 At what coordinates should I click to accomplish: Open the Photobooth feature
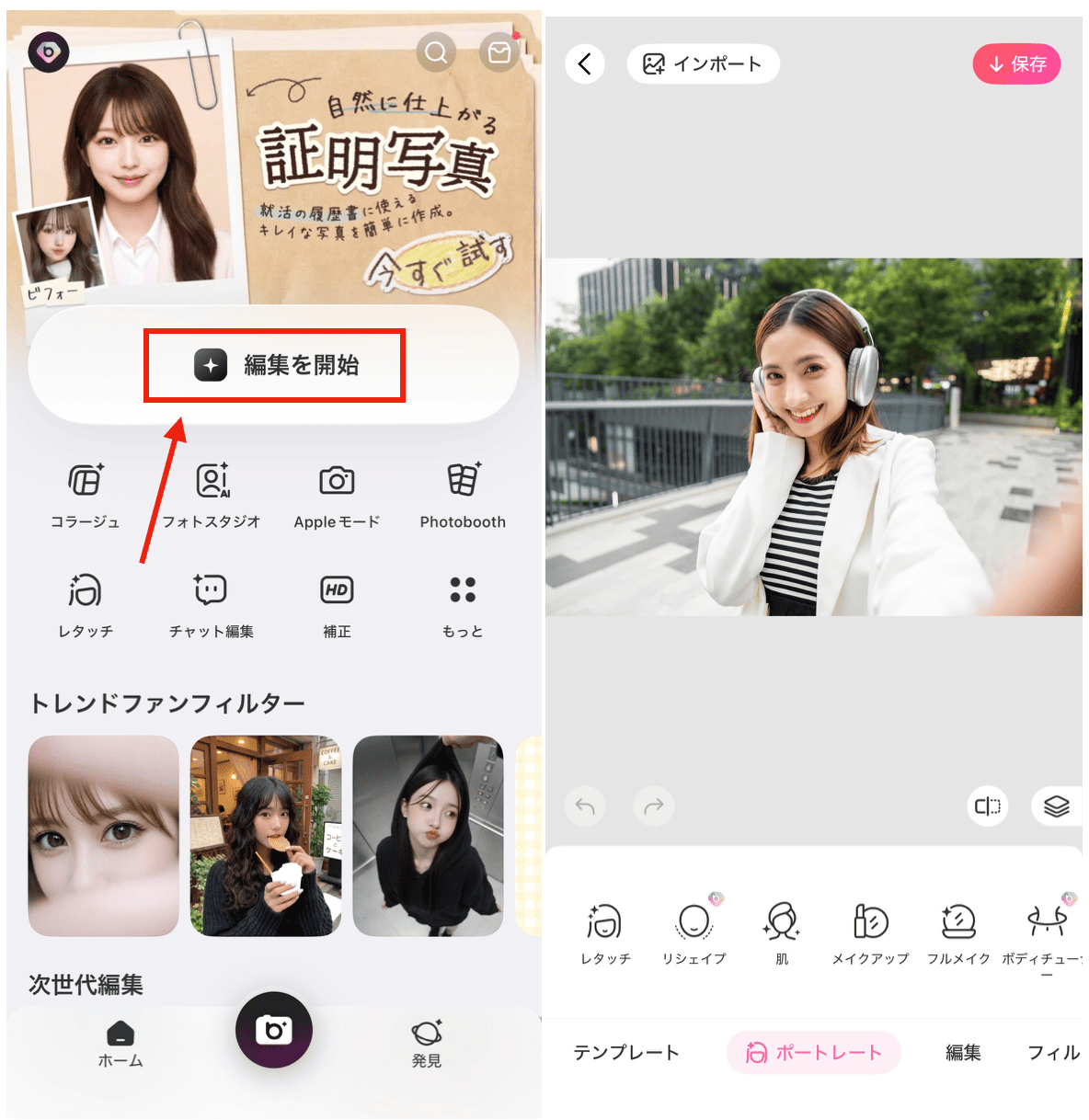tap(463, 497)
